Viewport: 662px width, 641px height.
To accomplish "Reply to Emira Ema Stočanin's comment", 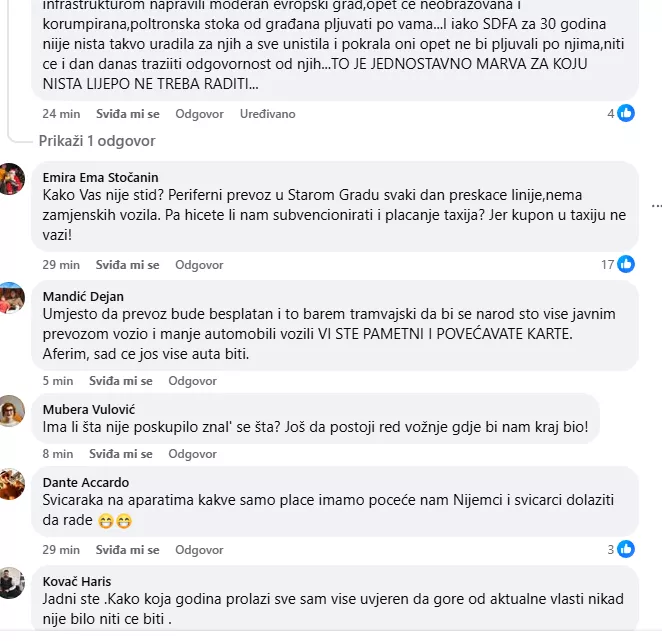I will [199, 265].
